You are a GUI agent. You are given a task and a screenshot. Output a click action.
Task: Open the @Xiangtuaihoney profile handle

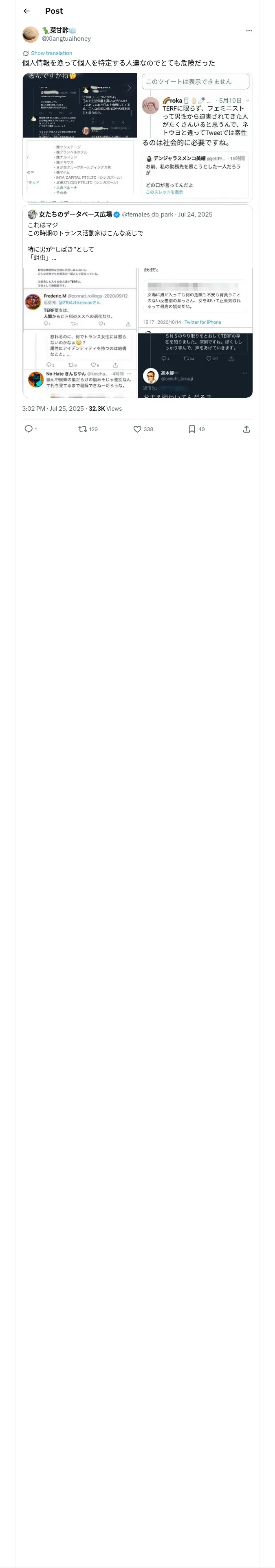(66, 38)
